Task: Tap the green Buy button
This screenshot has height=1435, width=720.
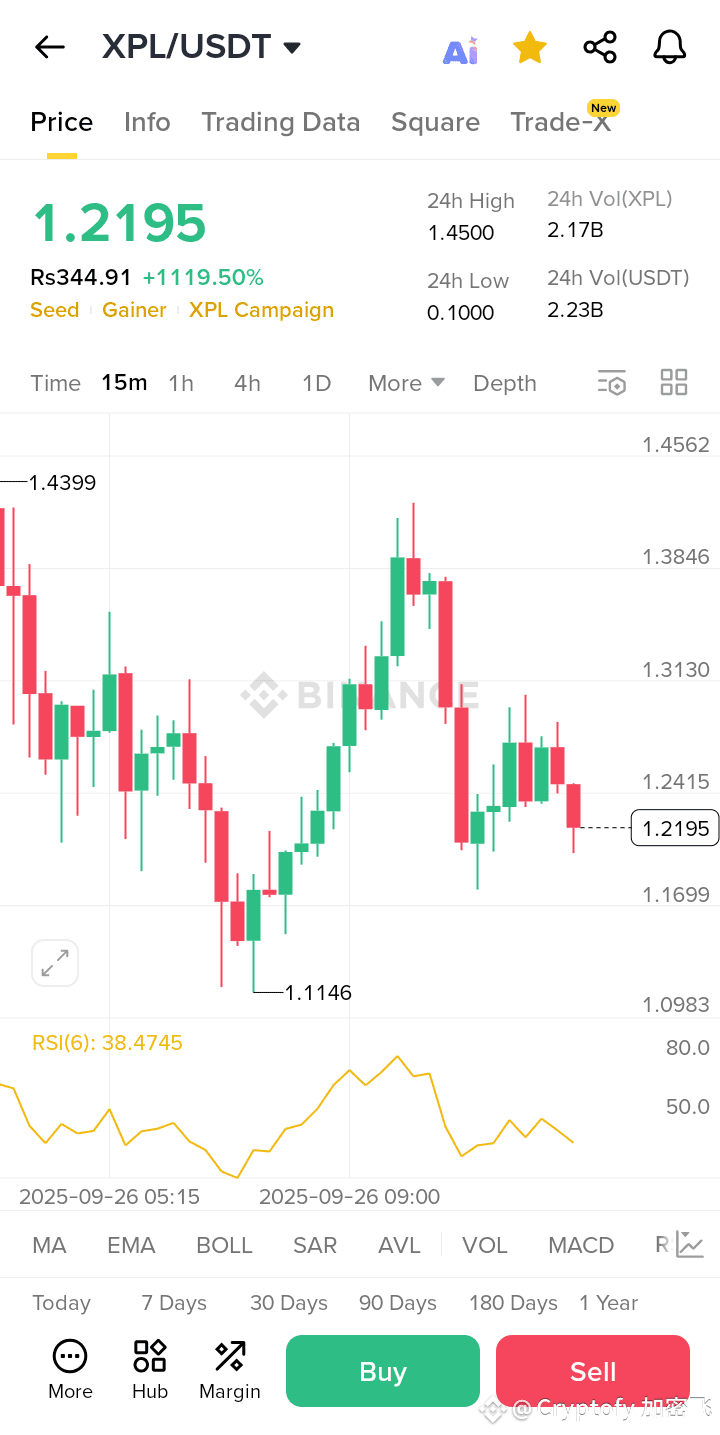Action: 383,1371
